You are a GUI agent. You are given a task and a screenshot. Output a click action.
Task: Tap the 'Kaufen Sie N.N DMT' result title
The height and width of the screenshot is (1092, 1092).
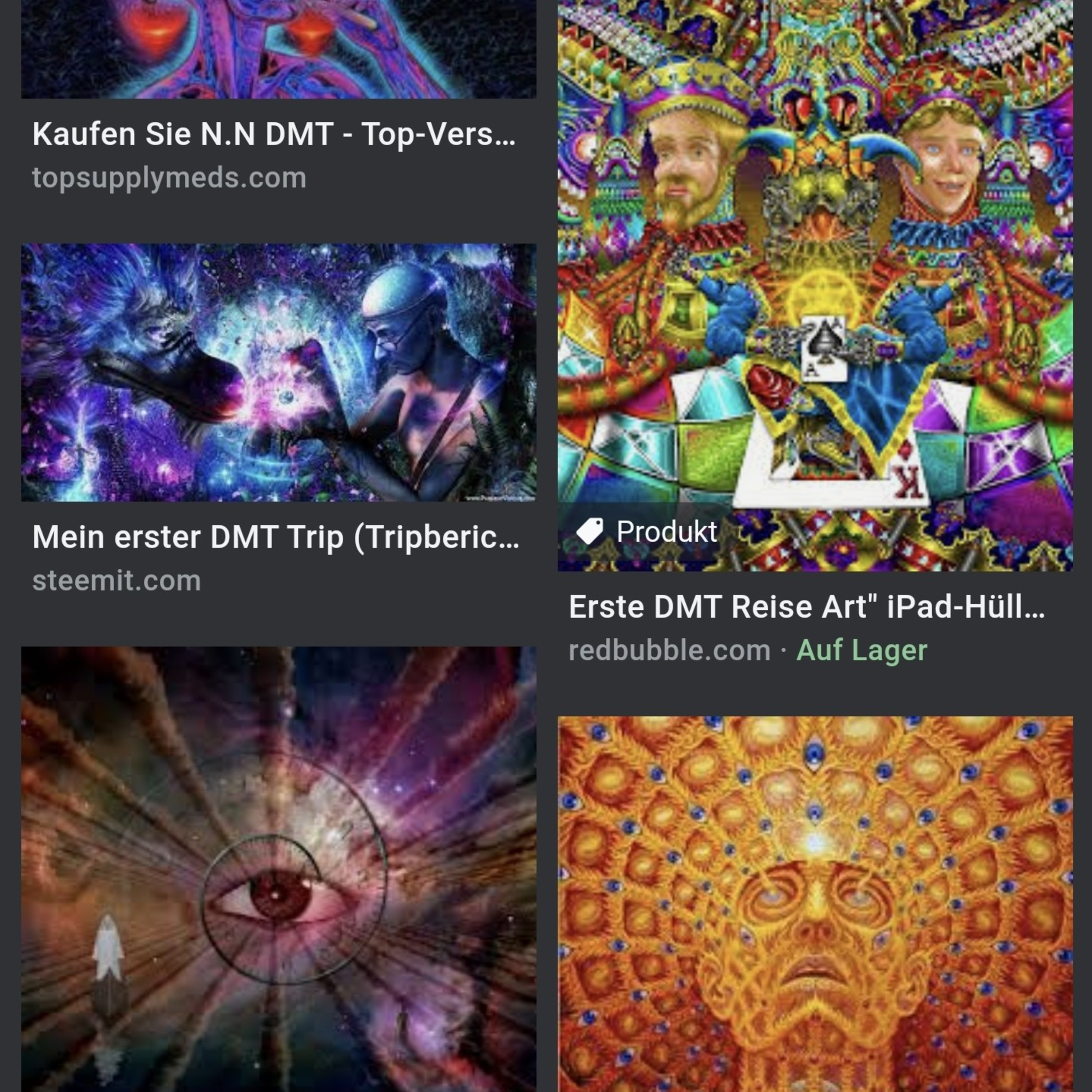coord(274,135)
